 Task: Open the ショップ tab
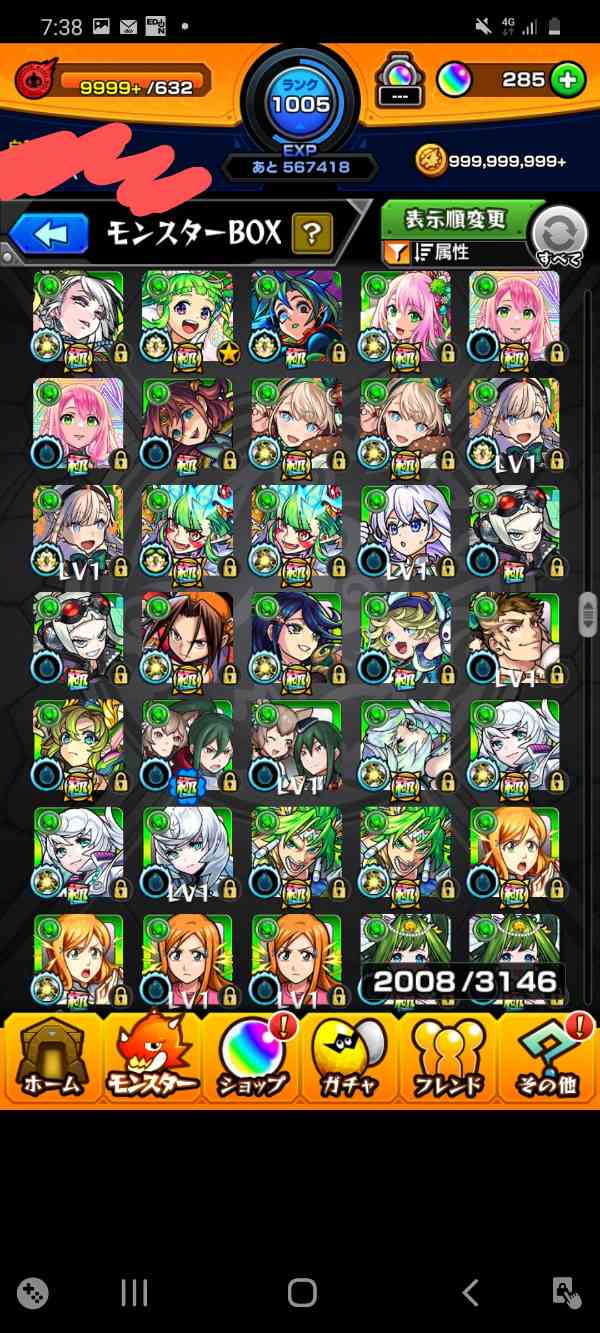(x=252, y=1056)
